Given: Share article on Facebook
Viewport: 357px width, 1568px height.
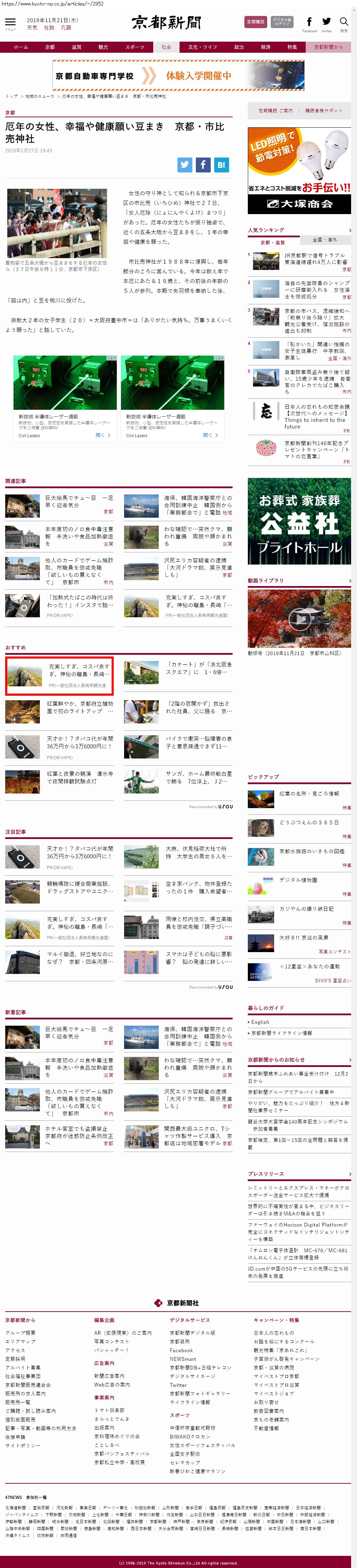Looking at the screenshot, I should 203,164.
